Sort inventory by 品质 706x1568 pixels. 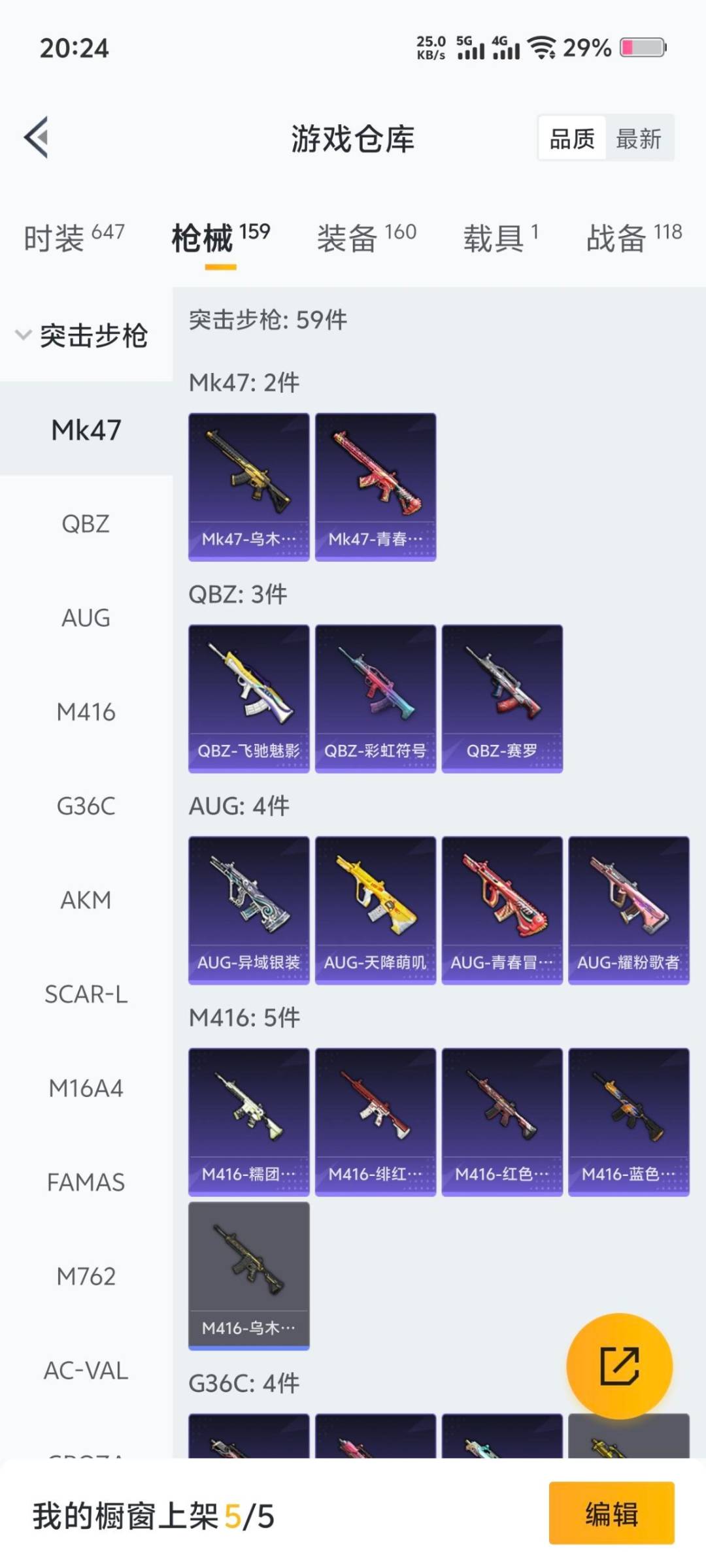[572, 139]
